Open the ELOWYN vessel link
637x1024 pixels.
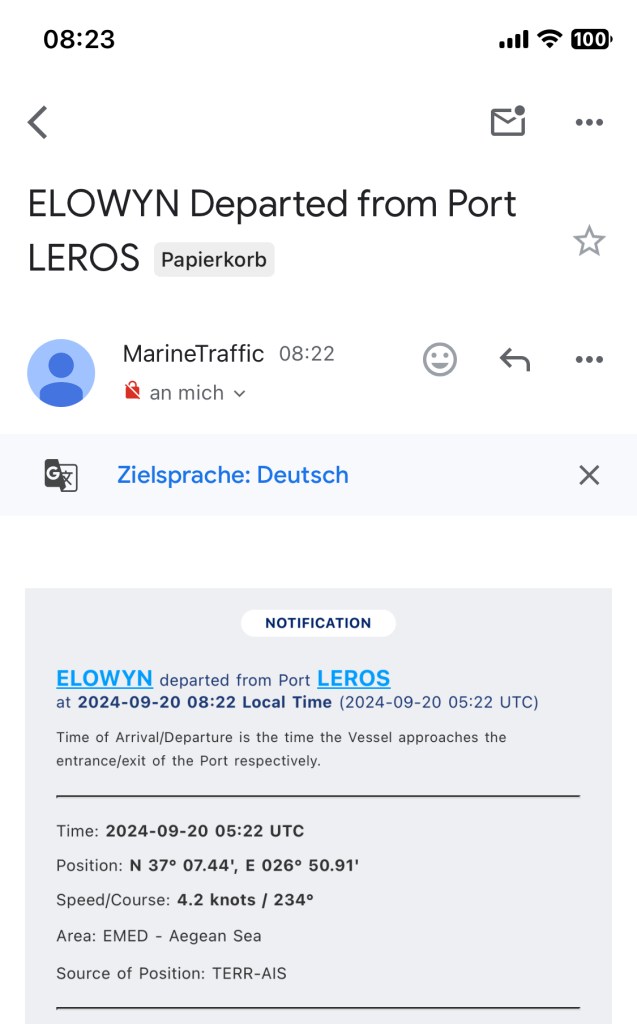tap(104, 678)
